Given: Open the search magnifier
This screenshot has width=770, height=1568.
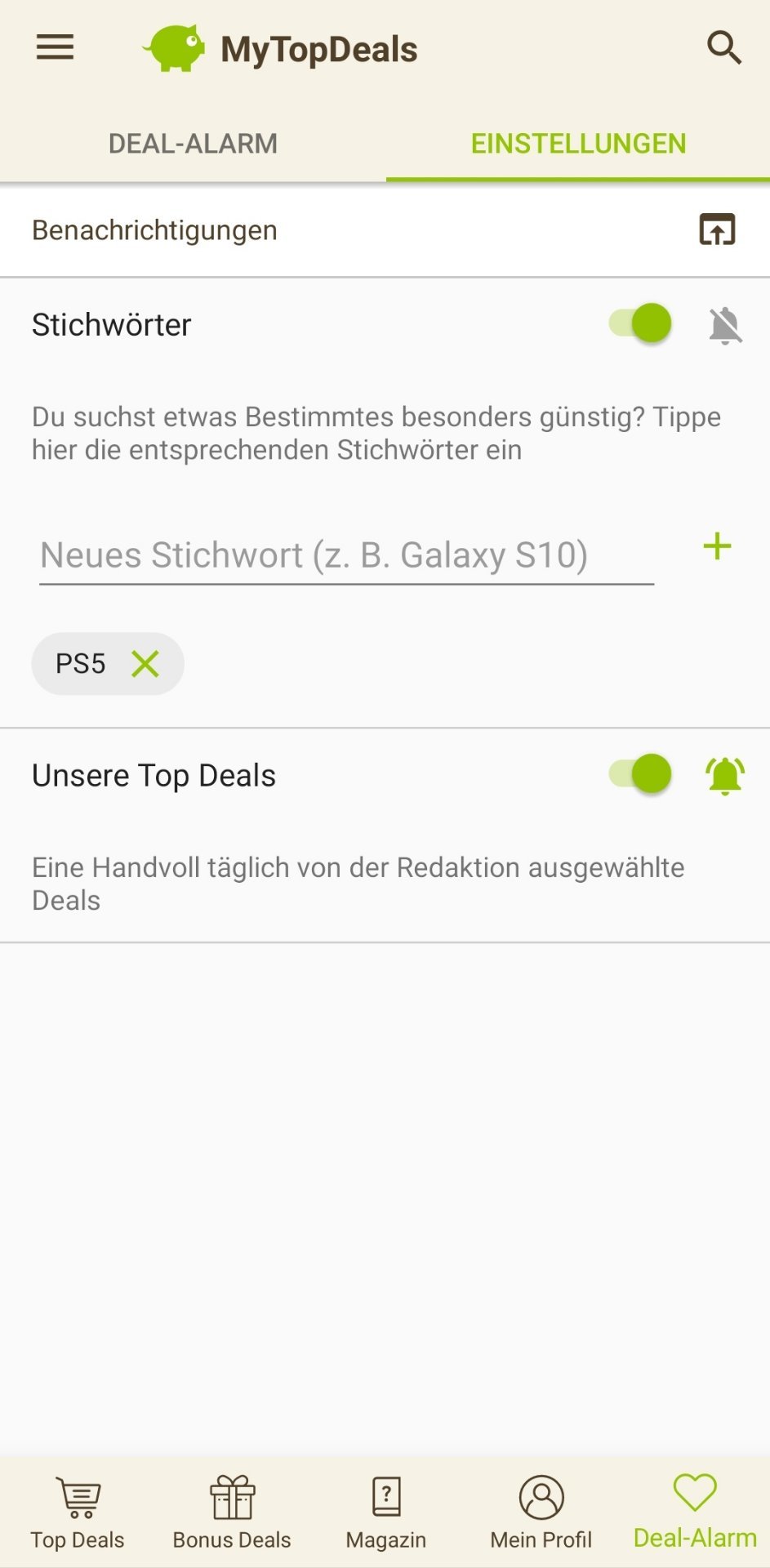Looking at the screenshot, I should click(x=723, y=48).
